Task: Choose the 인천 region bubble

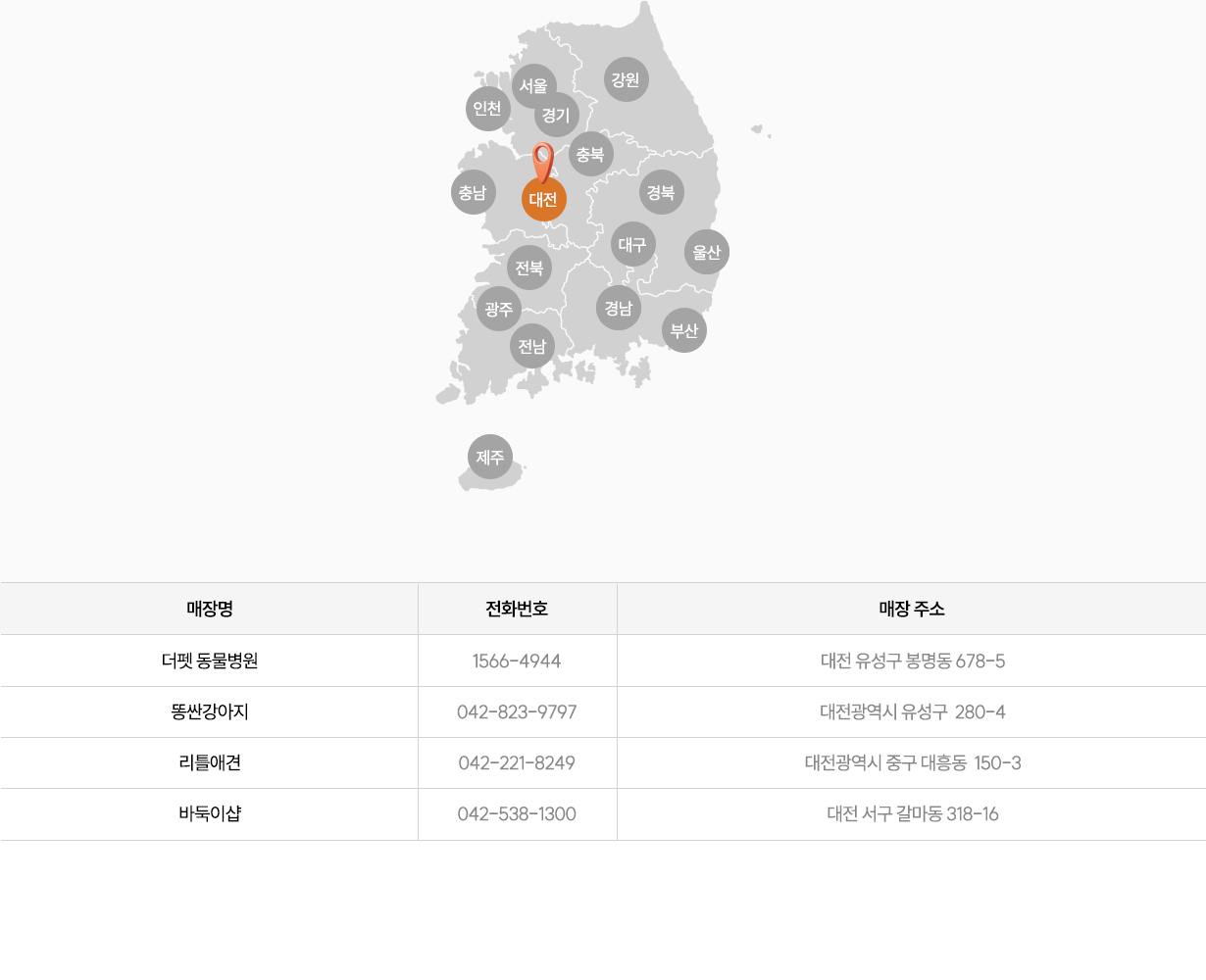Action: 487,109
